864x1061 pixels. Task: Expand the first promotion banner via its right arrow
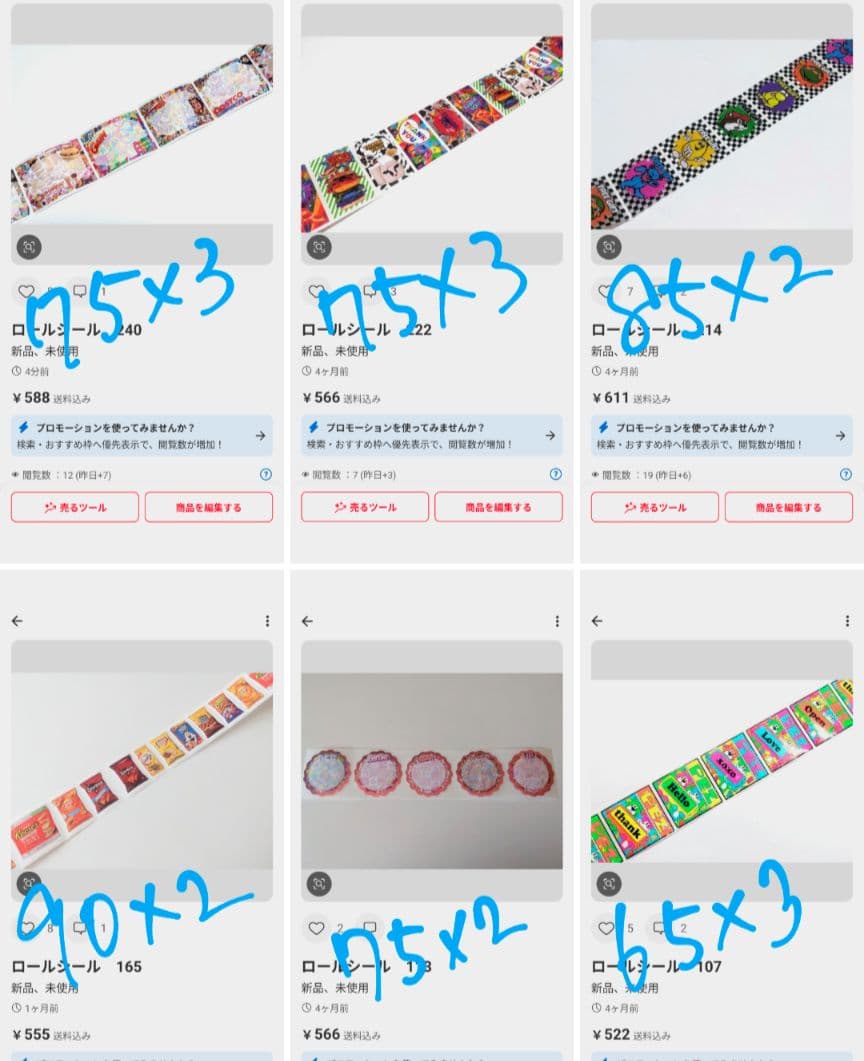(260, 434)
